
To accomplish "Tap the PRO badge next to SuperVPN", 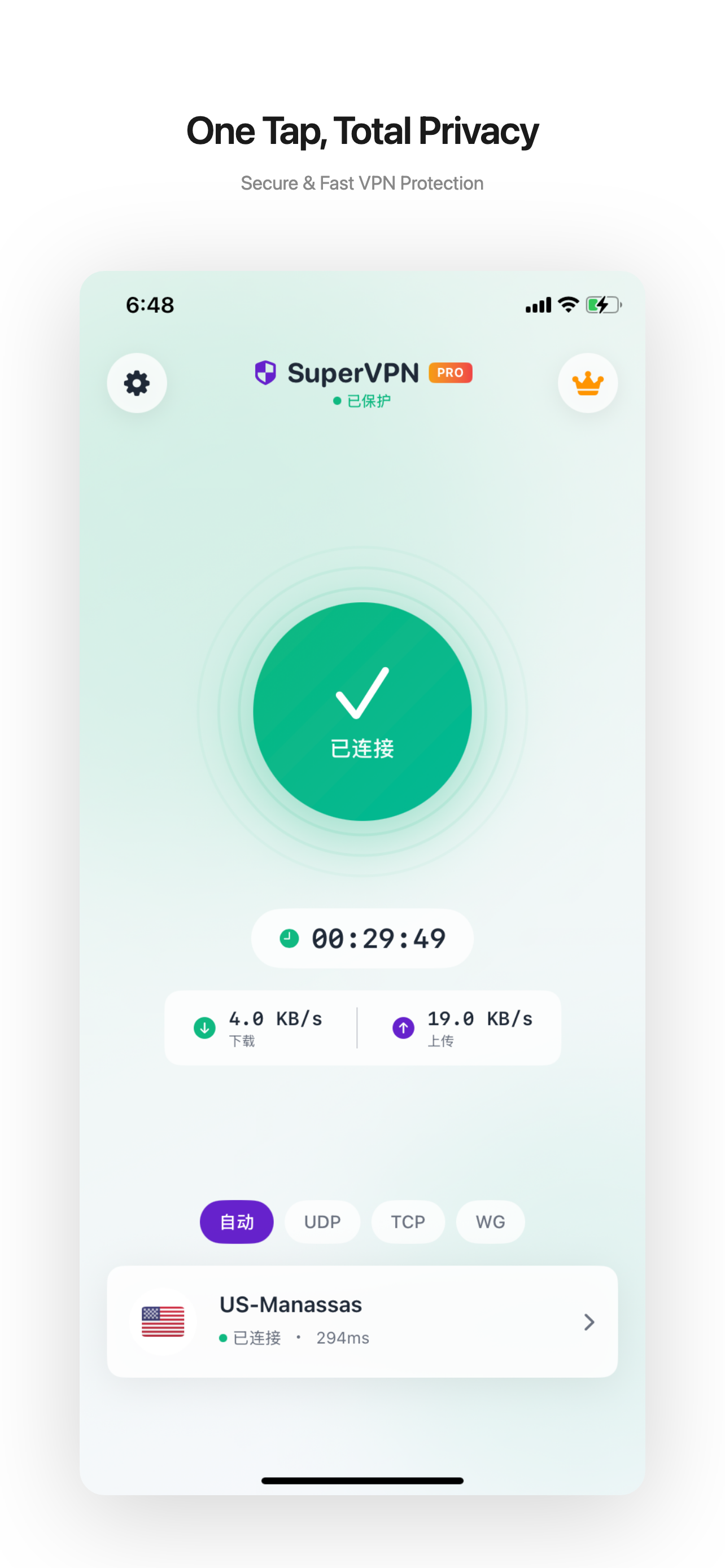I will point(451,373).
